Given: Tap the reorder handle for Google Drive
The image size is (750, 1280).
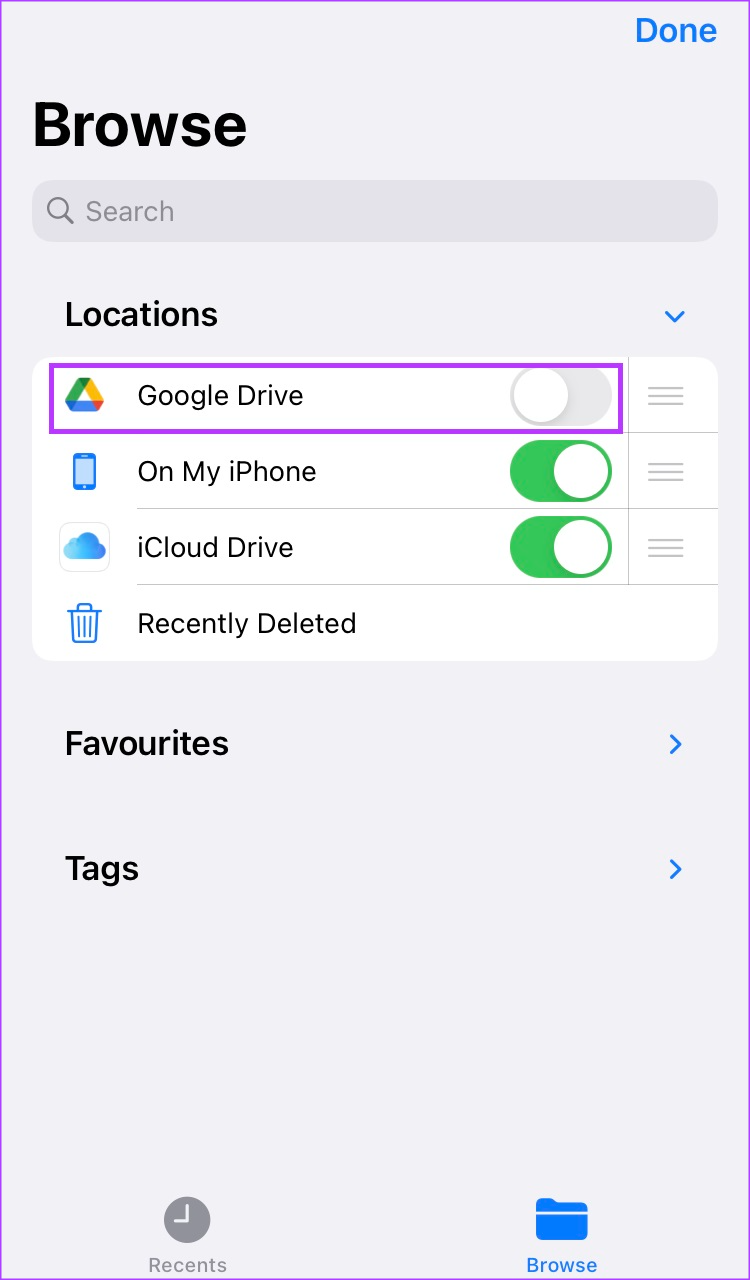Looking at the screenshot, I should (x=665, y=396).
